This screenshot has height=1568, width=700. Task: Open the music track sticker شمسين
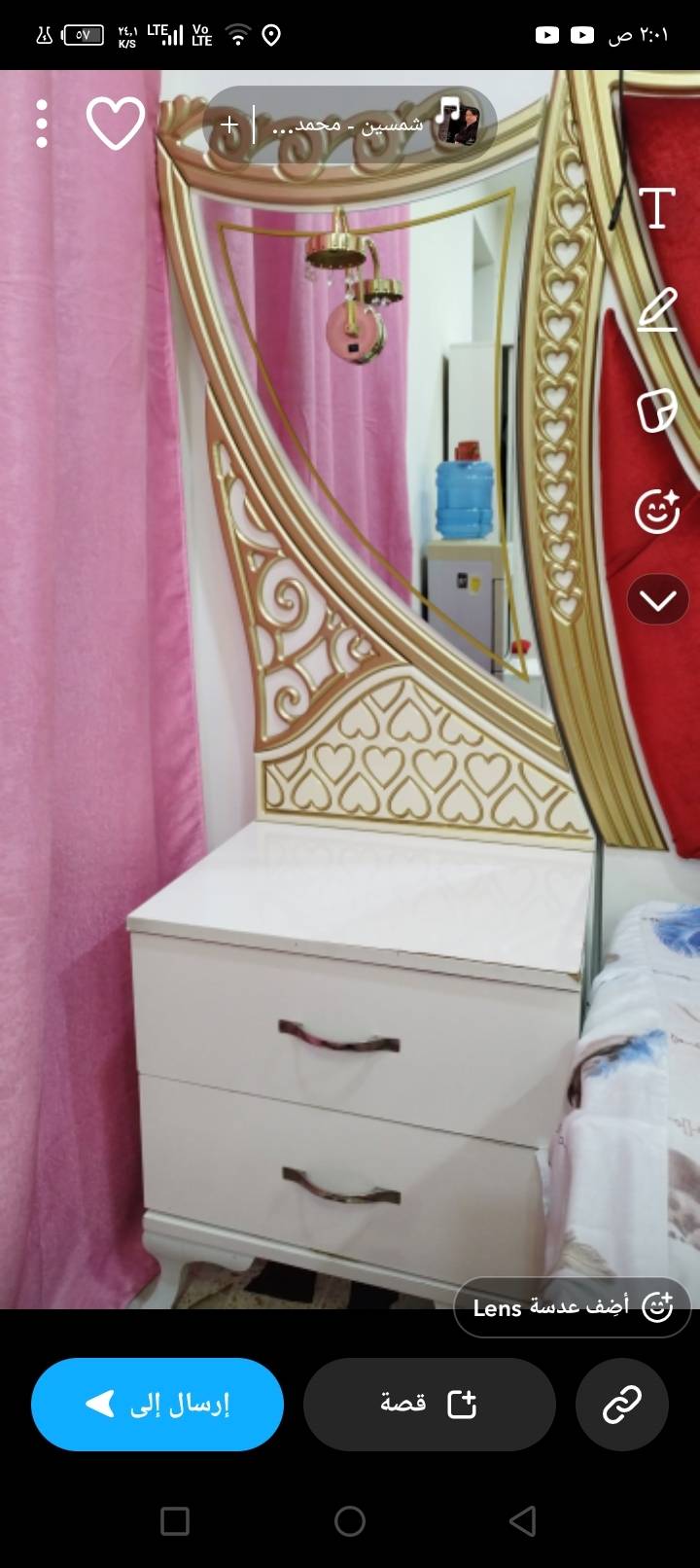tap(350, 125)
